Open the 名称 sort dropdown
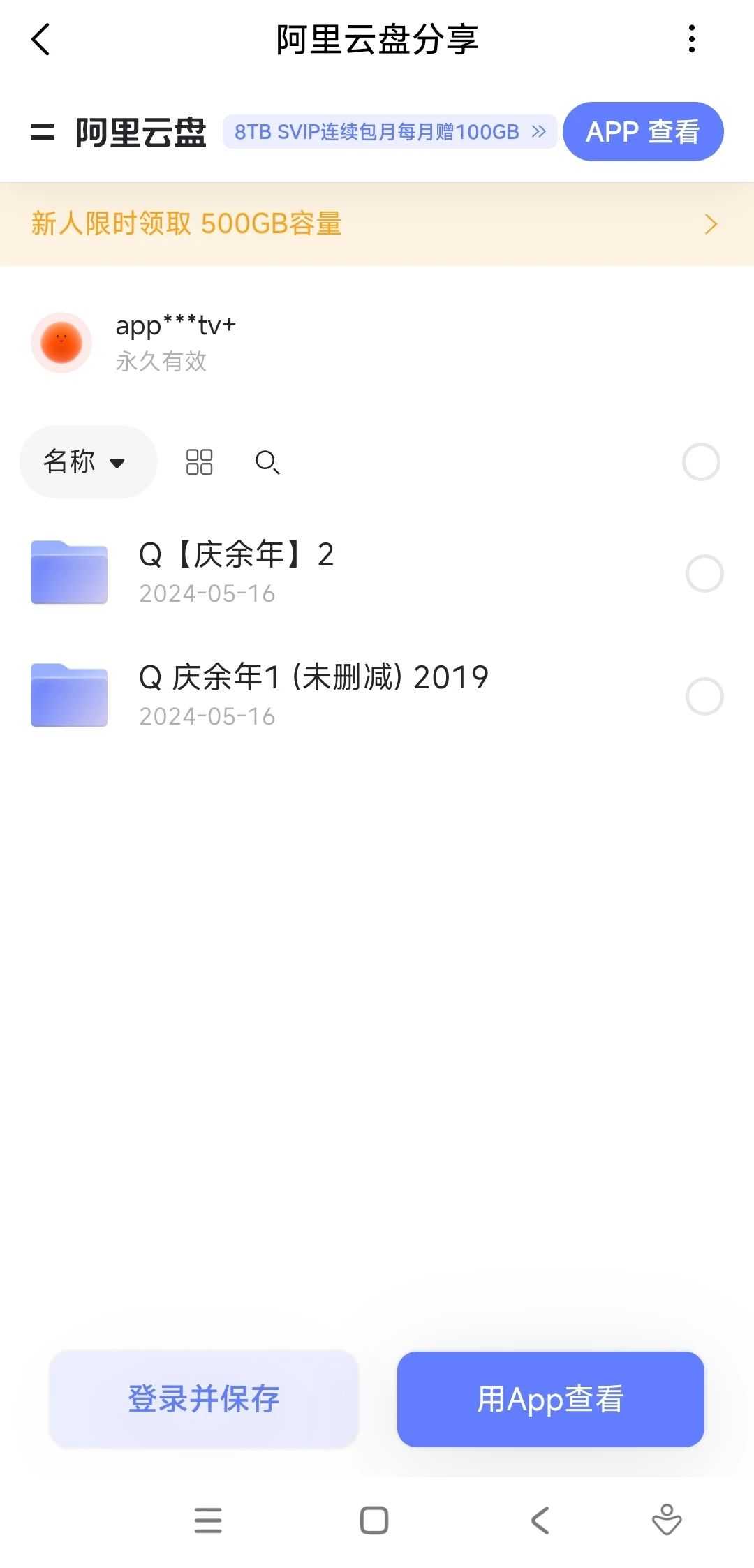This screenshot has width=754, height=1568. pyautogui.click(x=87, y=461)
